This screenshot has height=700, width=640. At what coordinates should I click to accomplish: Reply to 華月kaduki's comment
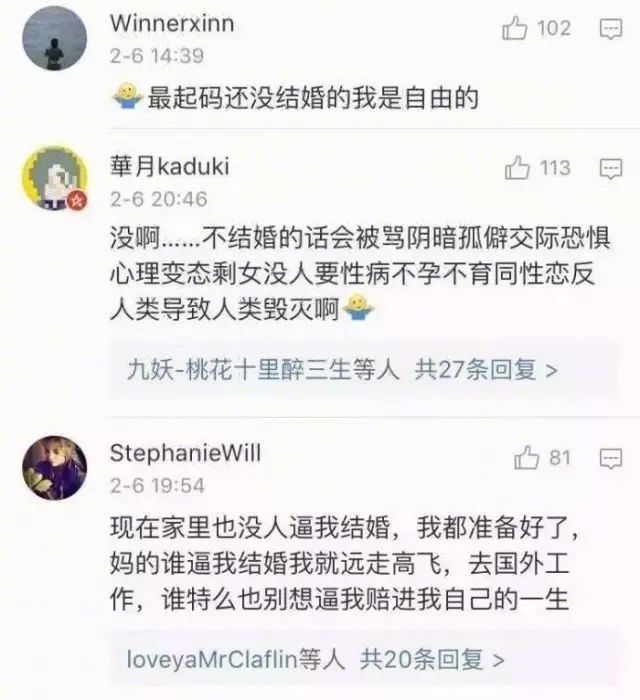pyautogui.click(x=609, y=170)
